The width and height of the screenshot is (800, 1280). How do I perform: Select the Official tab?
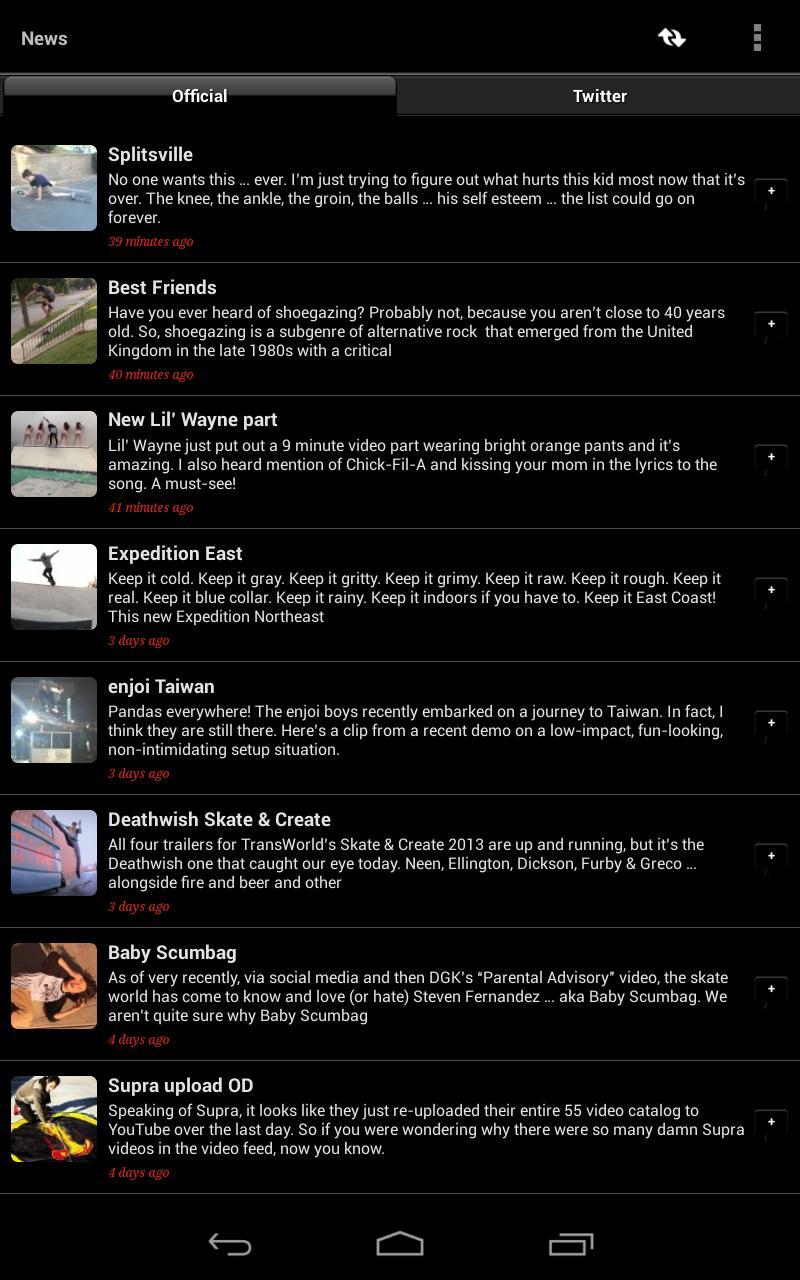tap(200, 96)
